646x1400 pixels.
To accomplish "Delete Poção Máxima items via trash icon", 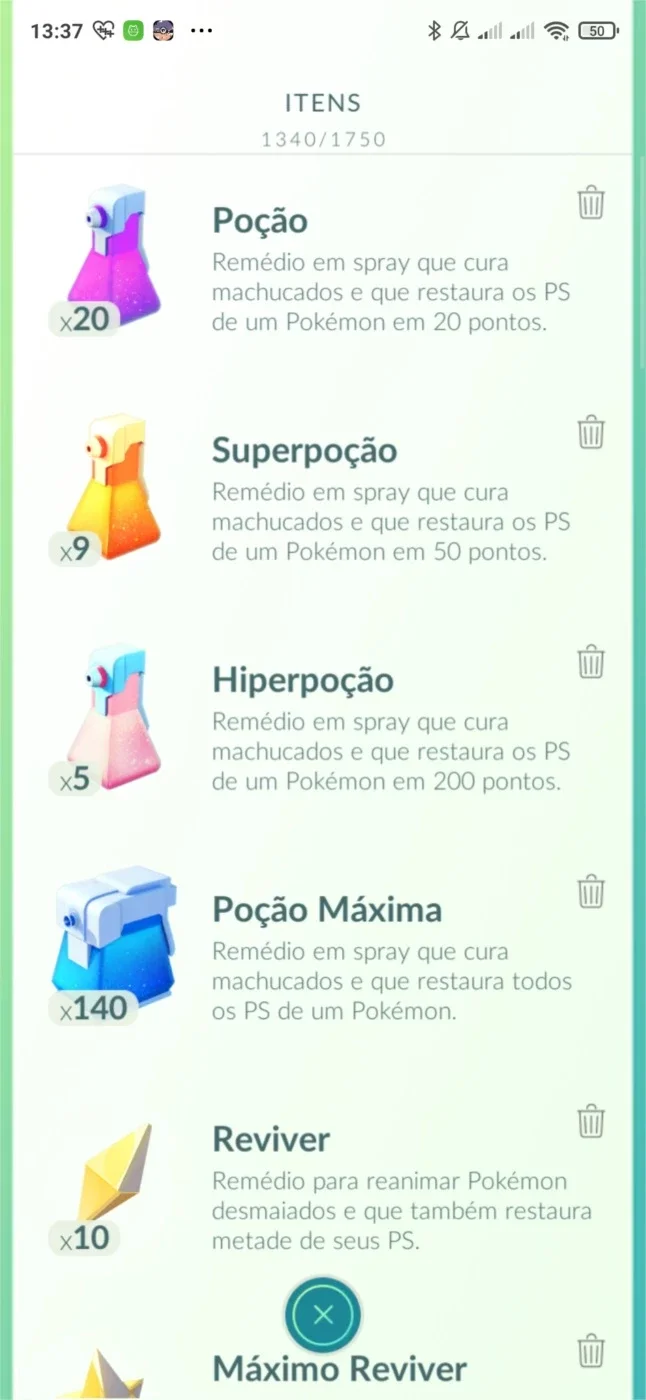I will tap(591, 890).
